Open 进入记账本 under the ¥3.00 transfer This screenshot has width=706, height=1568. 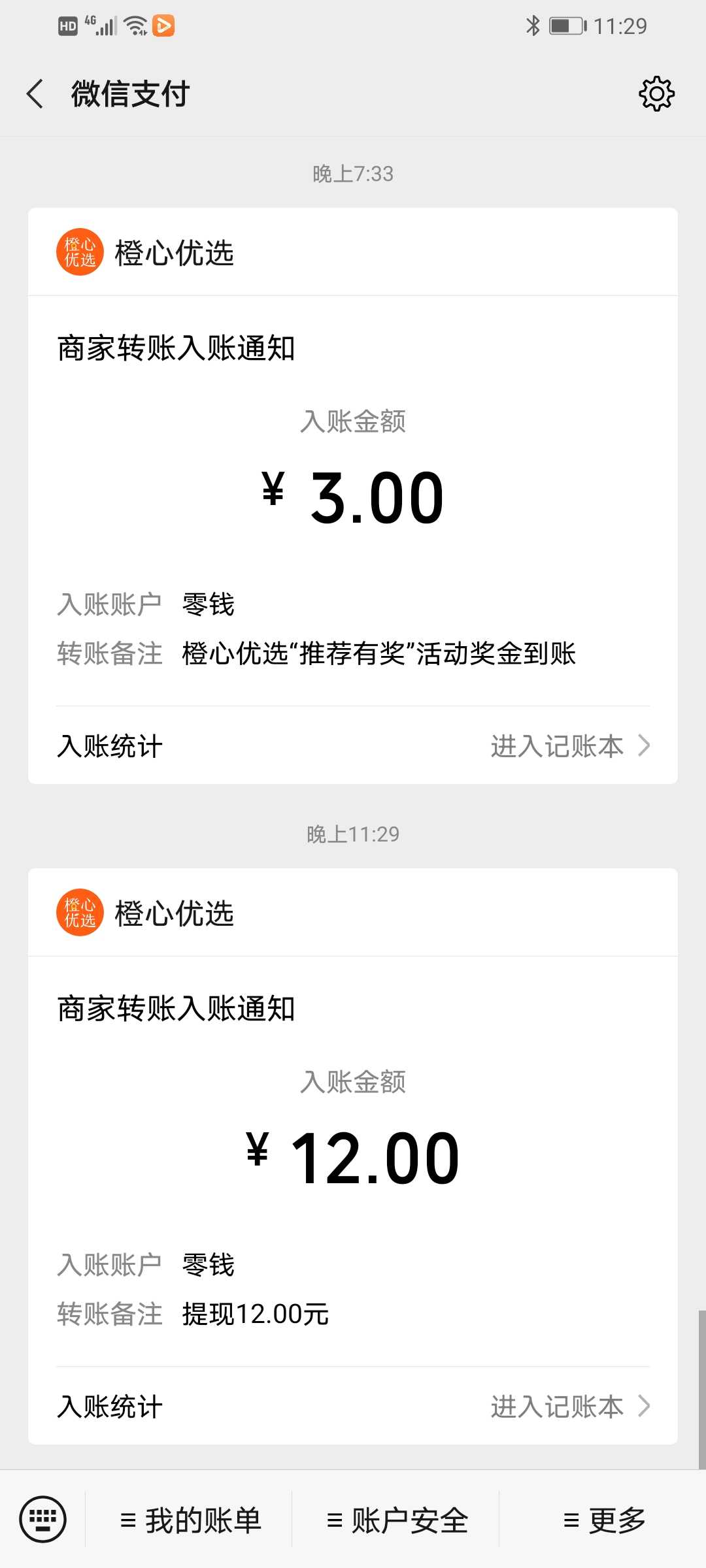point(570,746)
